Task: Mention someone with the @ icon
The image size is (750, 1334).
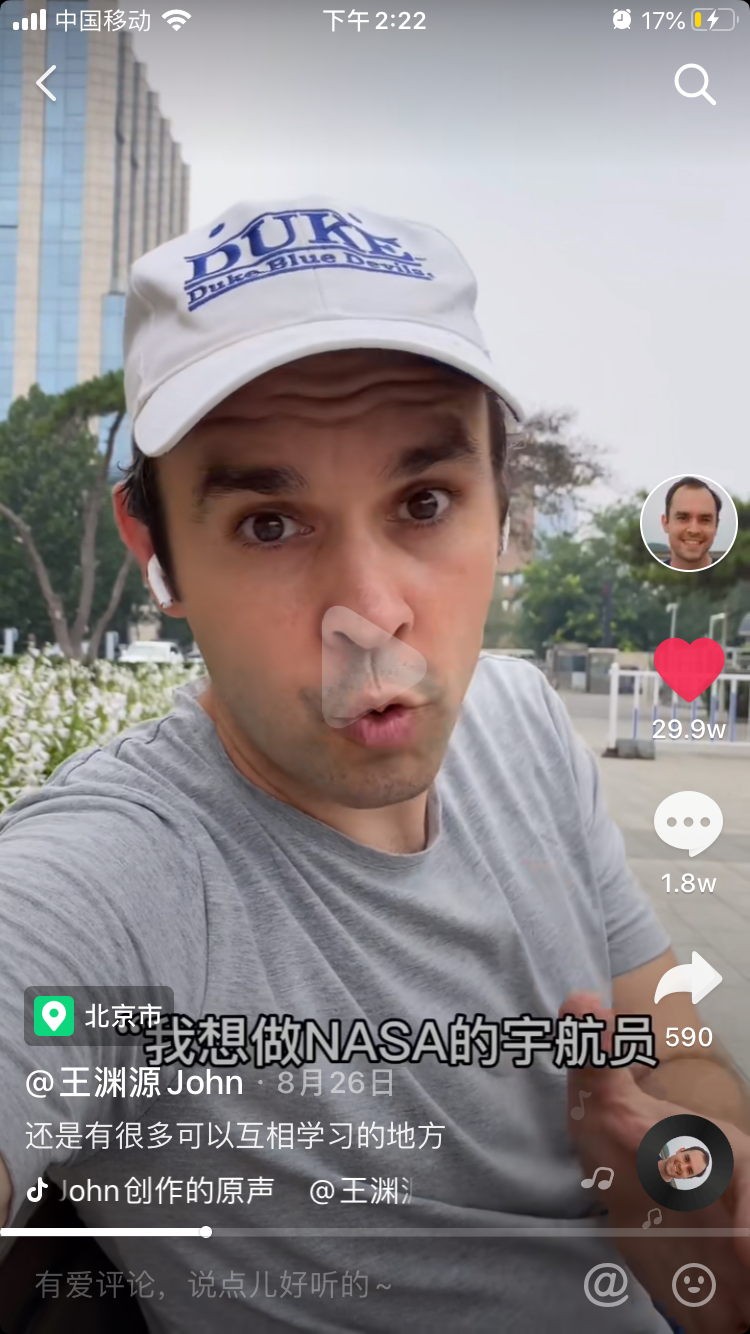Action: point(606,1284)
